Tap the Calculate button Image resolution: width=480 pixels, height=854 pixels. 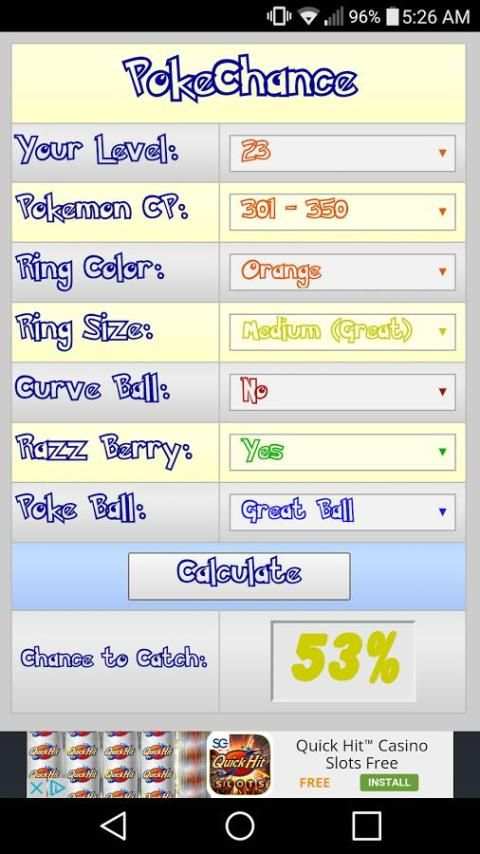tap(239, 576)
